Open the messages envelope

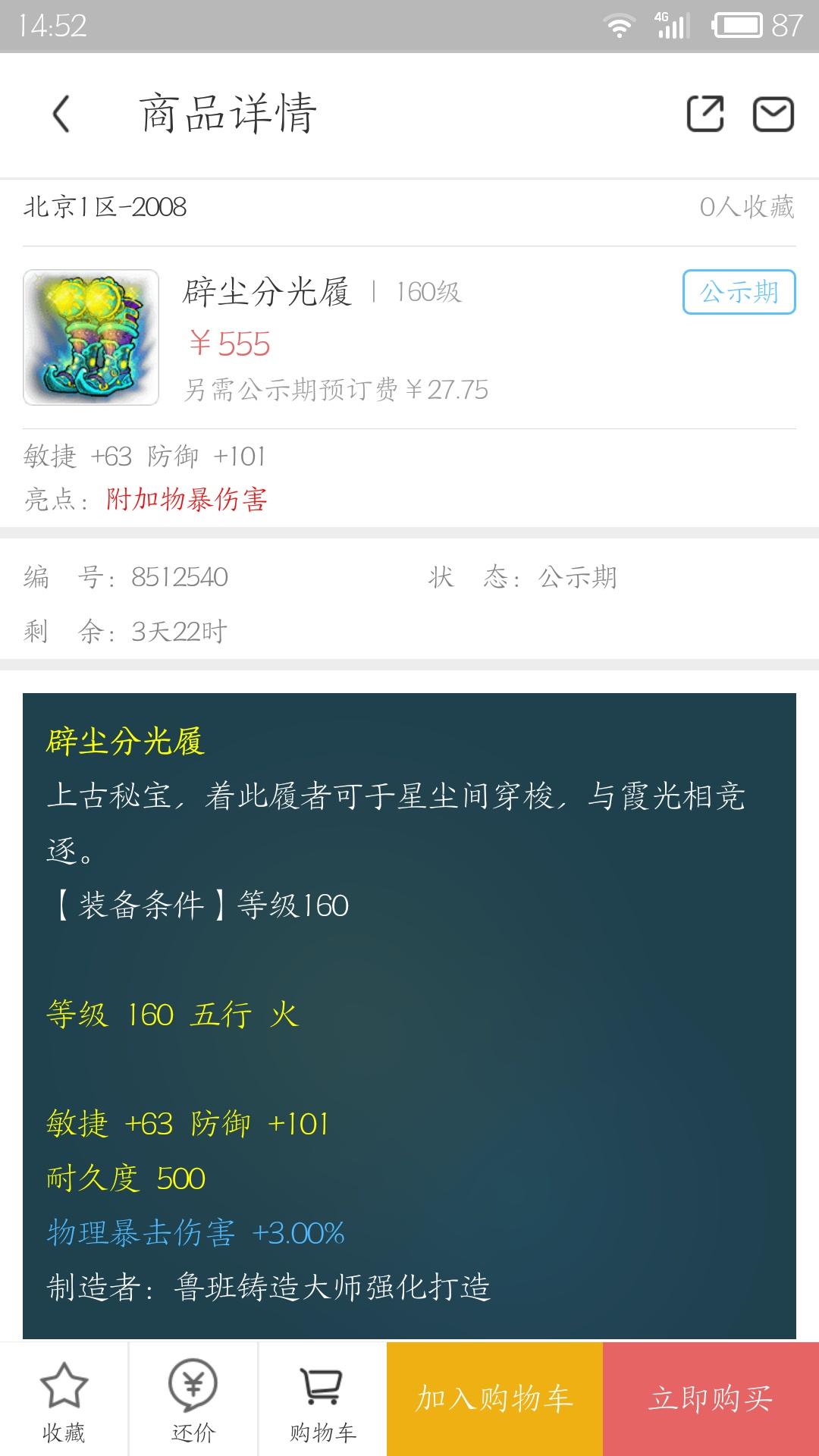[773, 115]
